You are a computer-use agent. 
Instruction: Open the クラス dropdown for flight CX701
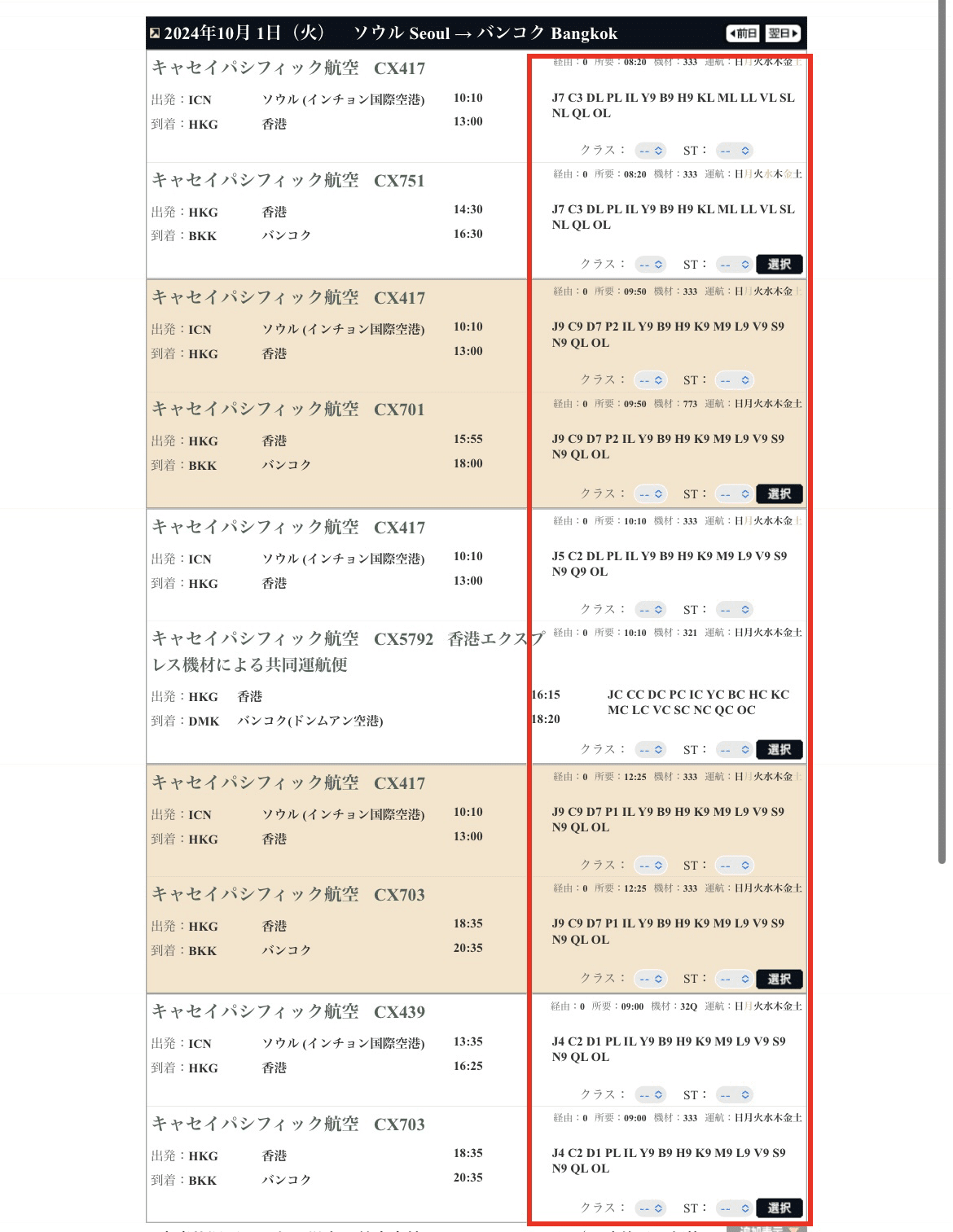[x=651, y=494]
